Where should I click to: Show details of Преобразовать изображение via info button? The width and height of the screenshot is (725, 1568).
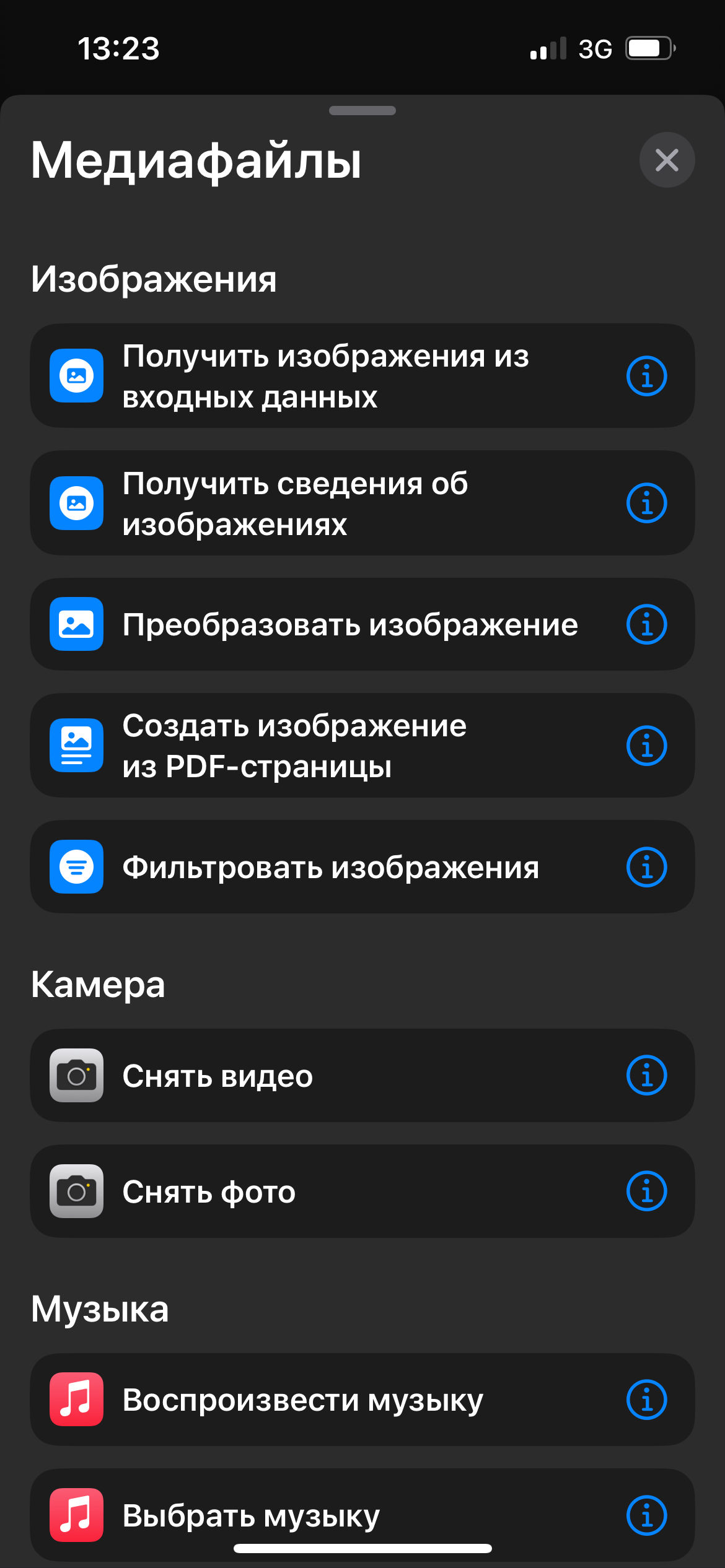tap(647, 624)
